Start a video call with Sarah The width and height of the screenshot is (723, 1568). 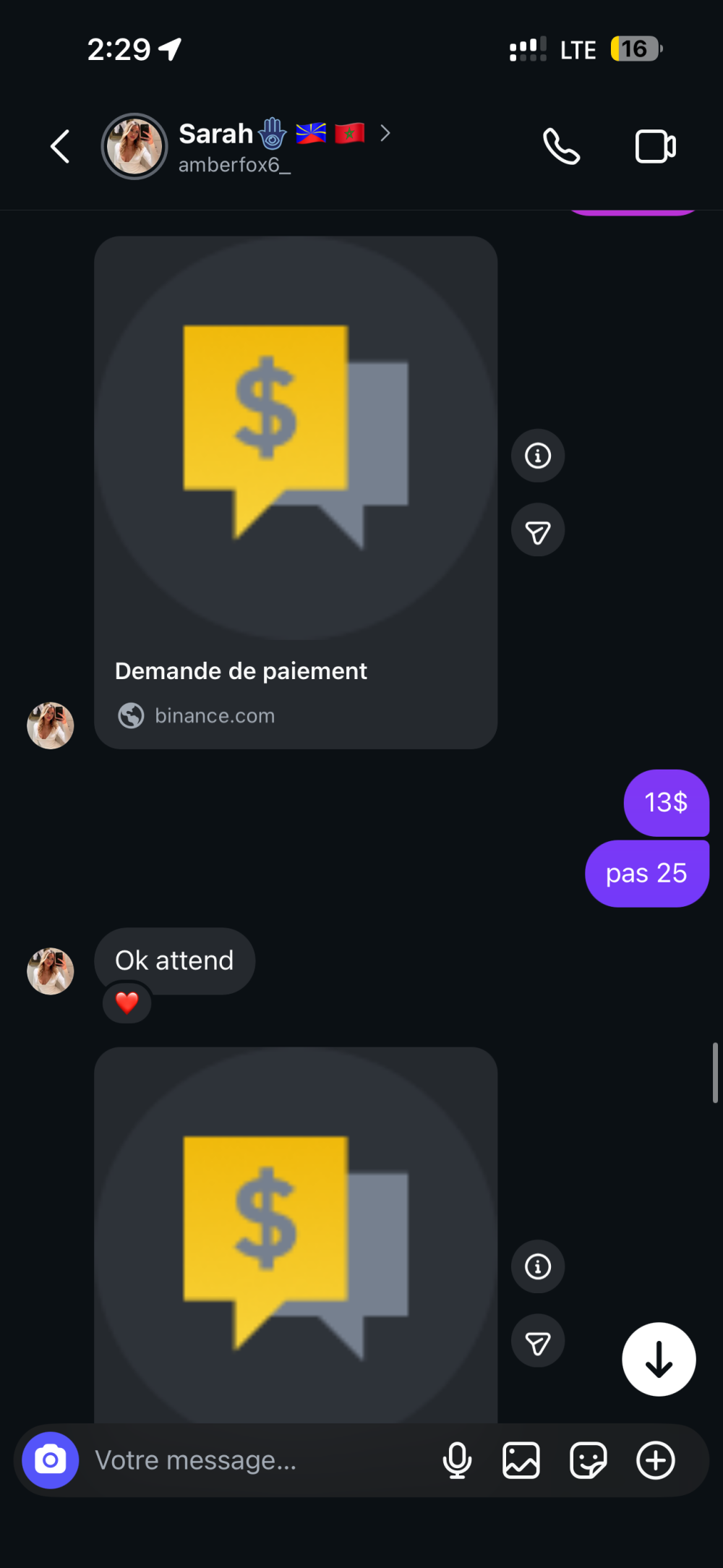click(655, 147)
